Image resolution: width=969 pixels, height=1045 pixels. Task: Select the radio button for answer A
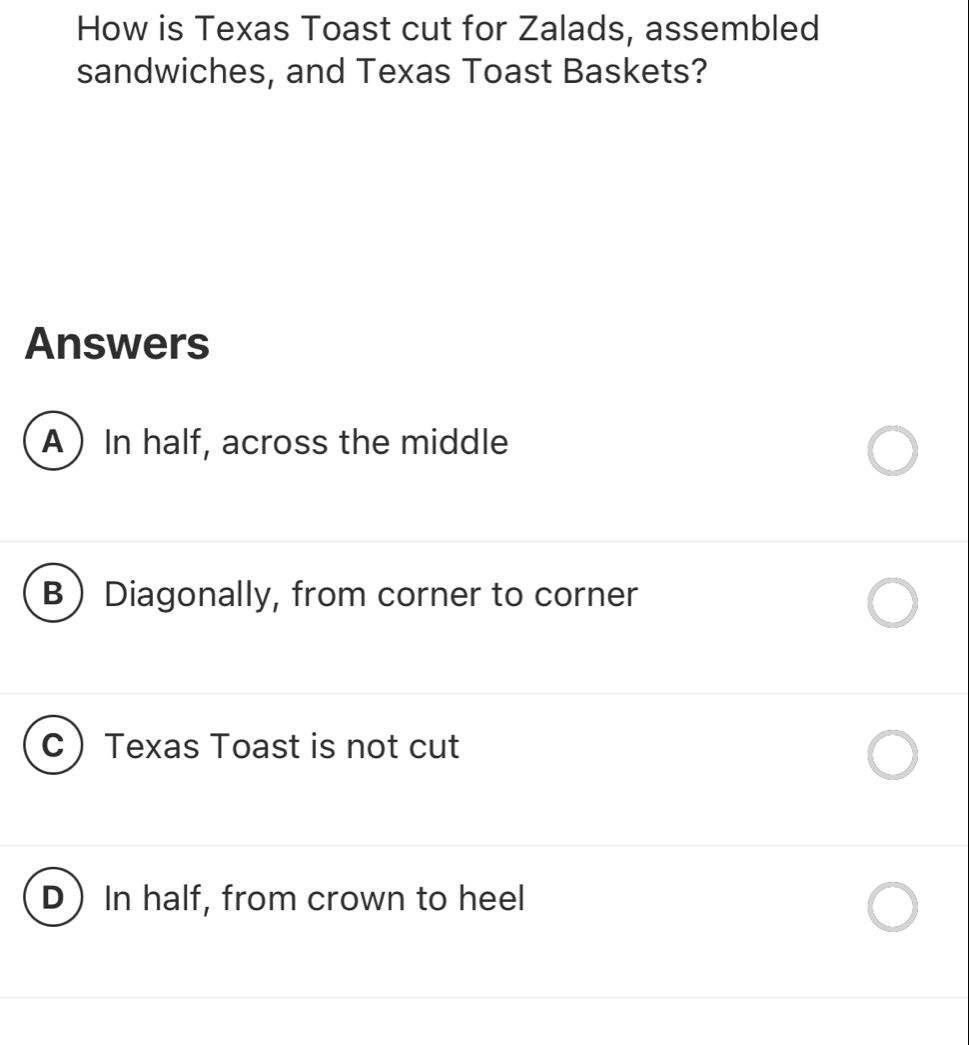click(893, 450)
